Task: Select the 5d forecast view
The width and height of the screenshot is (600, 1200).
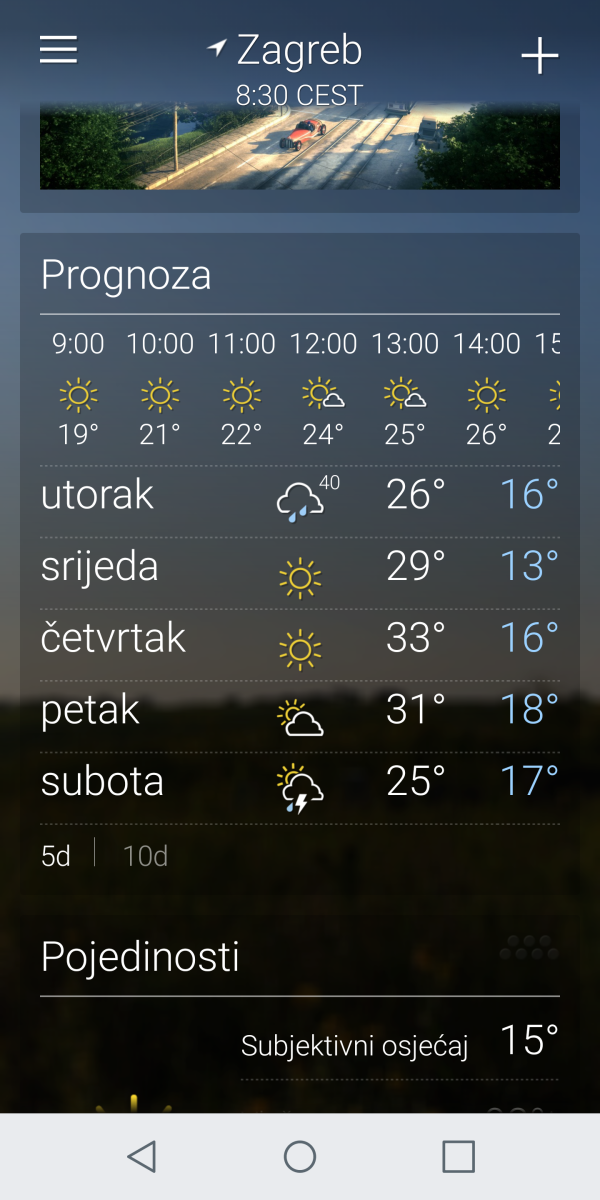Action: click(56, 856)
